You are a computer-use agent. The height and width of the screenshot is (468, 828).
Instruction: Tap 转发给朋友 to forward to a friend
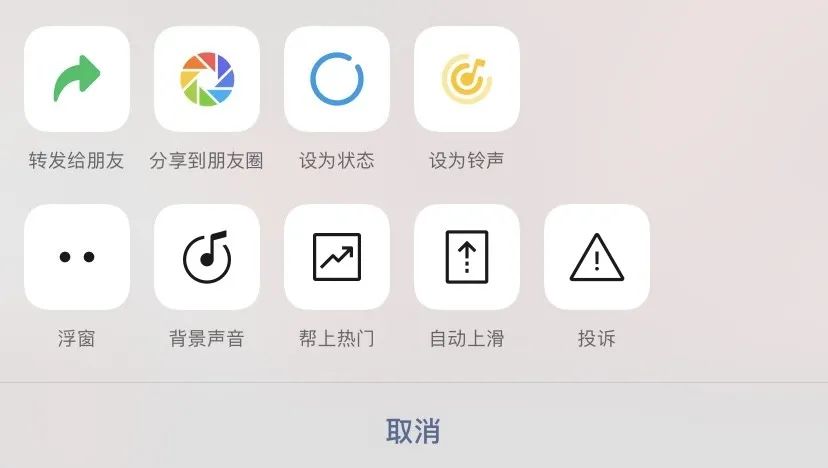pos(77,79)
